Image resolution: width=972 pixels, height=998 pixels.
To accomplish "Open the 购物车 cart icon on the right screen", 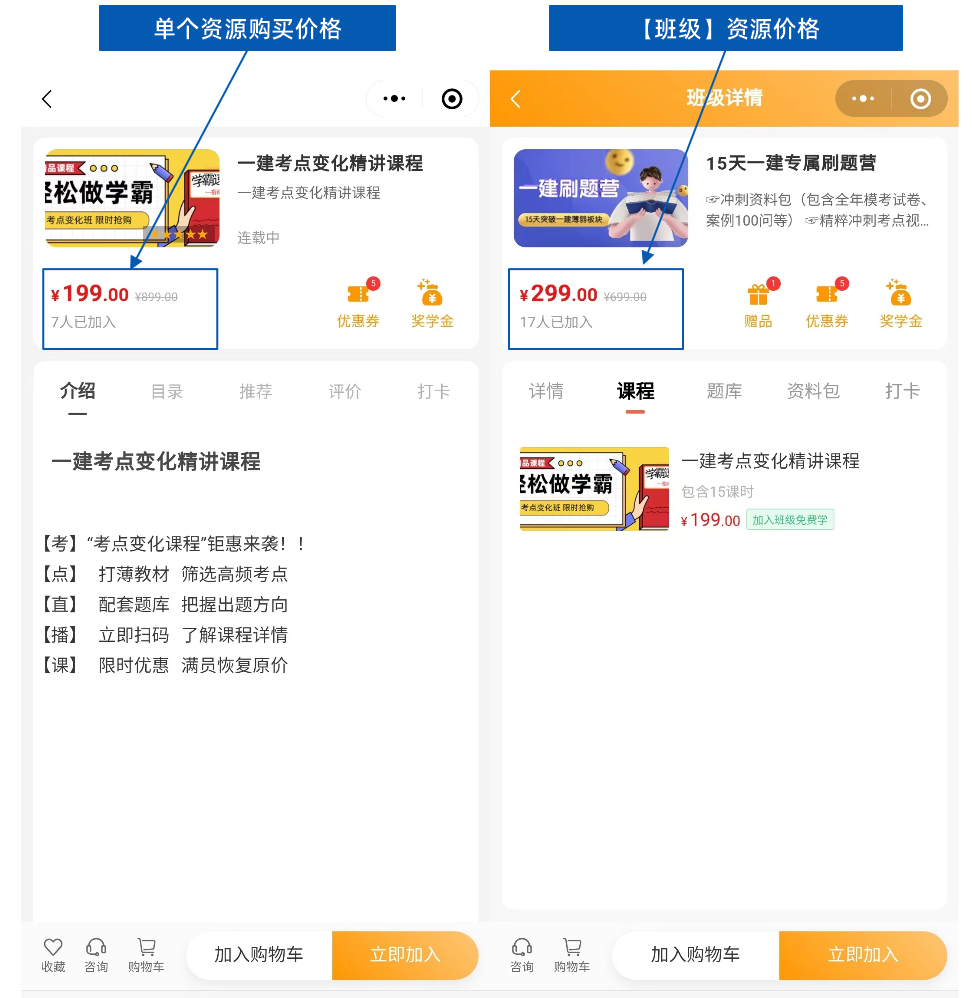I will coord(572,955).
